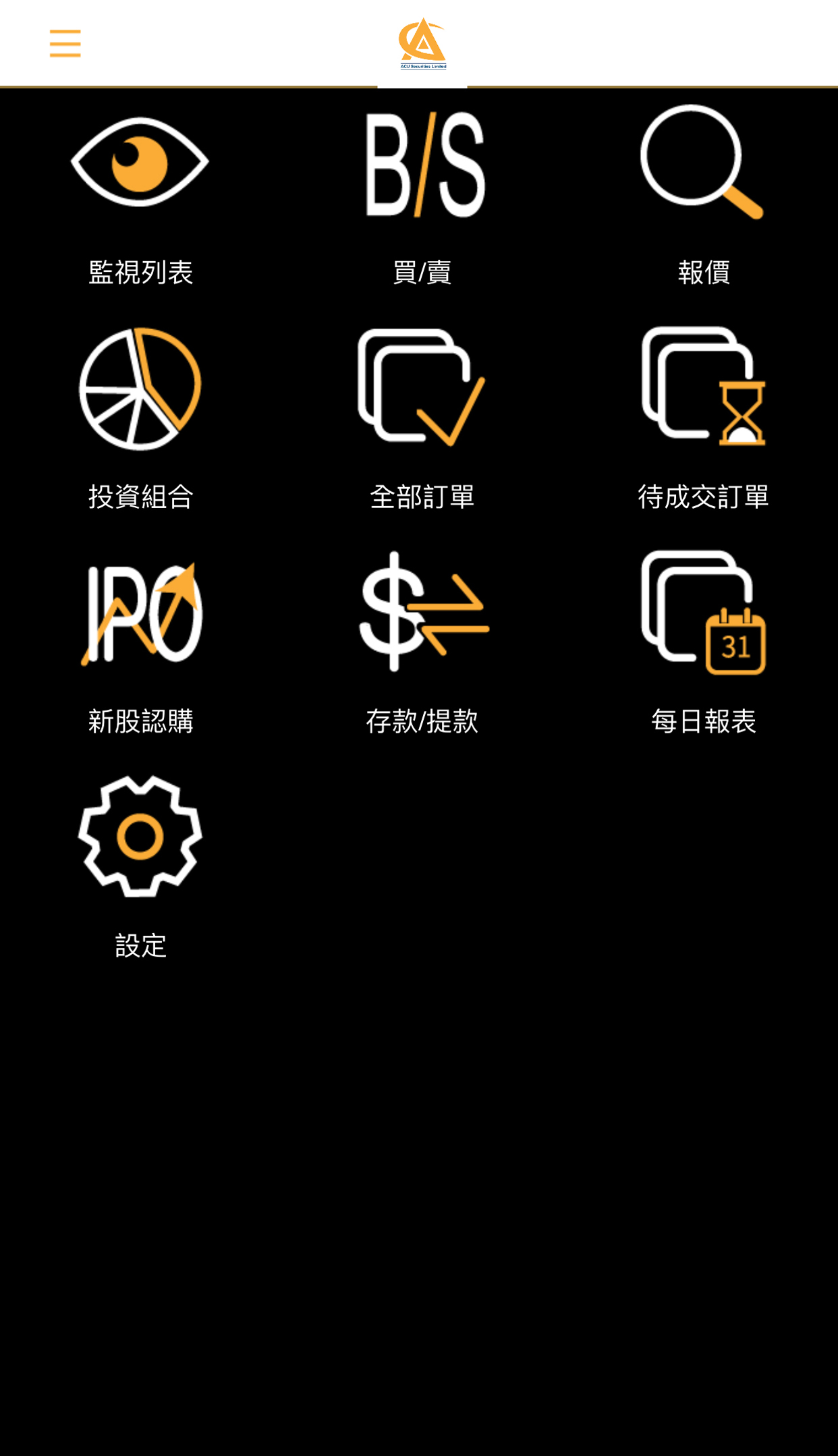View 每日報表 daily statement
Image resolution: width=838 pixels, height=1456 pixels.
(703, 644)
